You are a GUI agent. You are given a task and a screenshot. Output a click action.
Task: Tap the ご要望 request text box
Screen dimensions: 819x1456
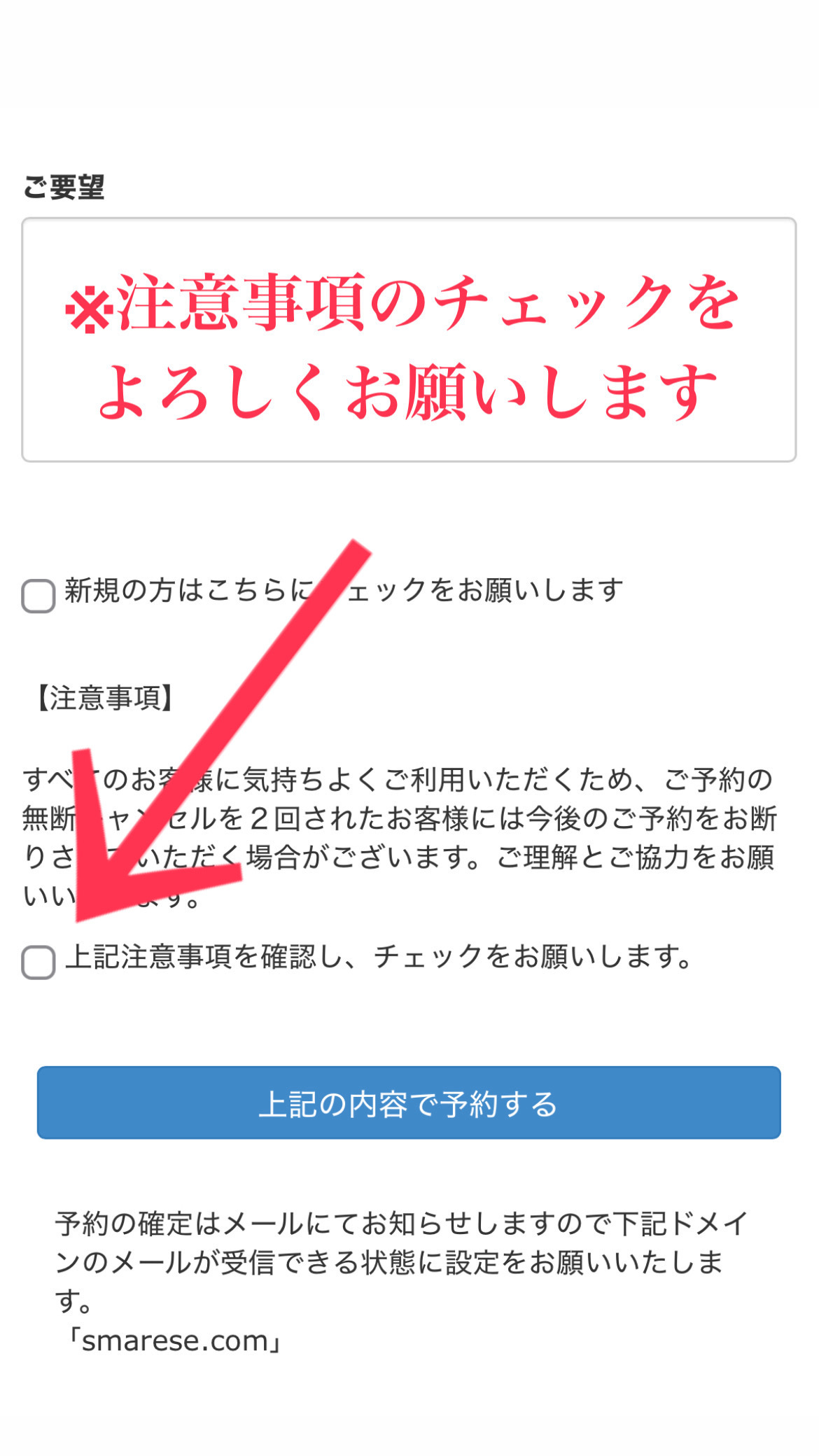pyautogui.click(x=409, y=339)
